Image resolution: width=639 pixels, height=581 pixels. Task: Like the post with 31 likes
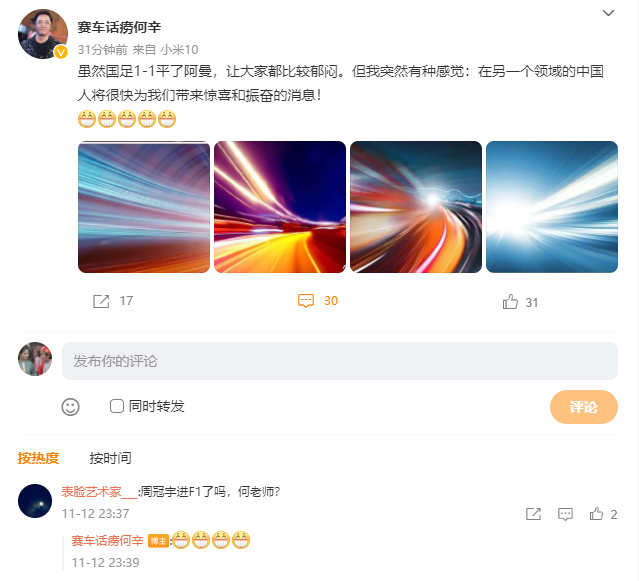[x=521, y=302]
